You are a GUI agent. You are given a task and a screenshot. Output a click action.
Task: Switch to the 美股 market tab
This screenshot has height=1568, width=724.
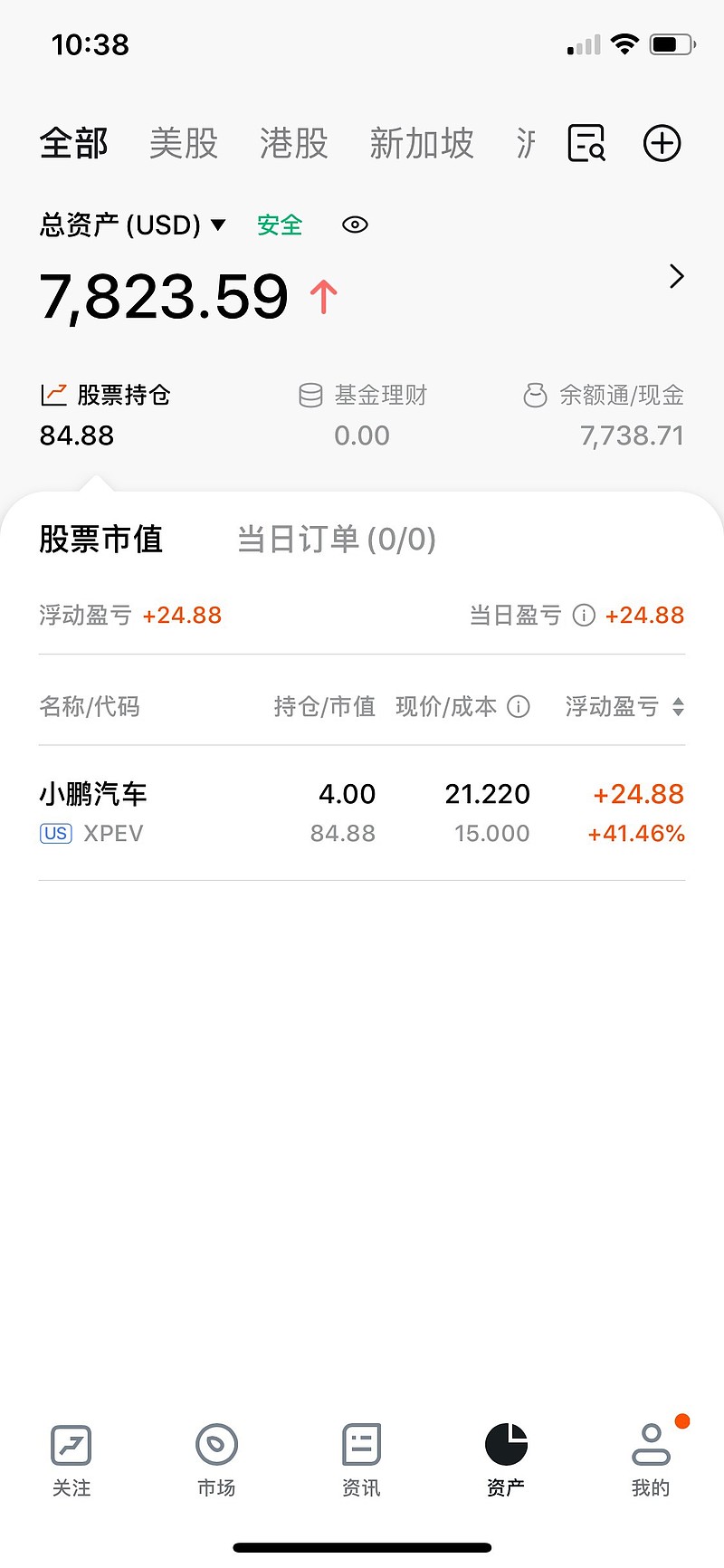[183, 143]
